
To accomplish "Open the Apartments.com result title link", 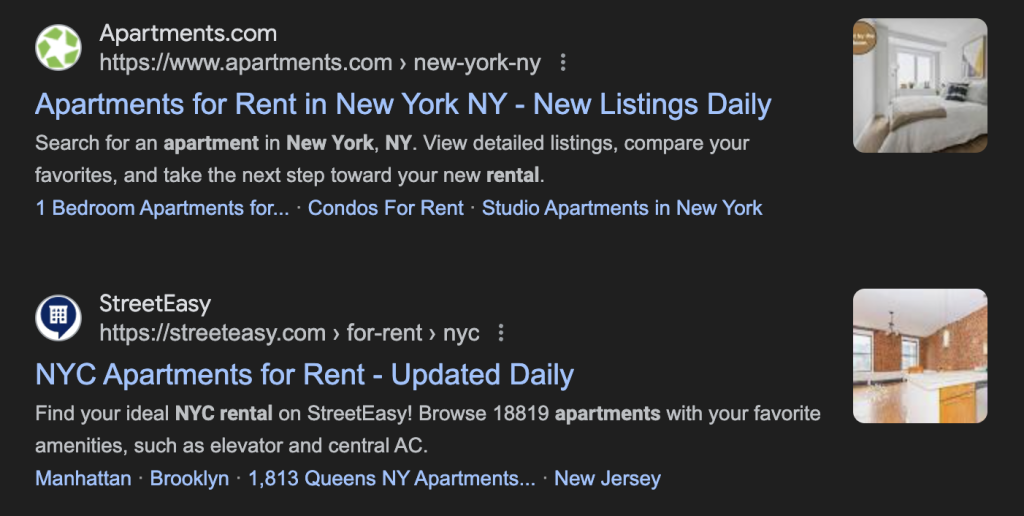I will pos(403,104).
